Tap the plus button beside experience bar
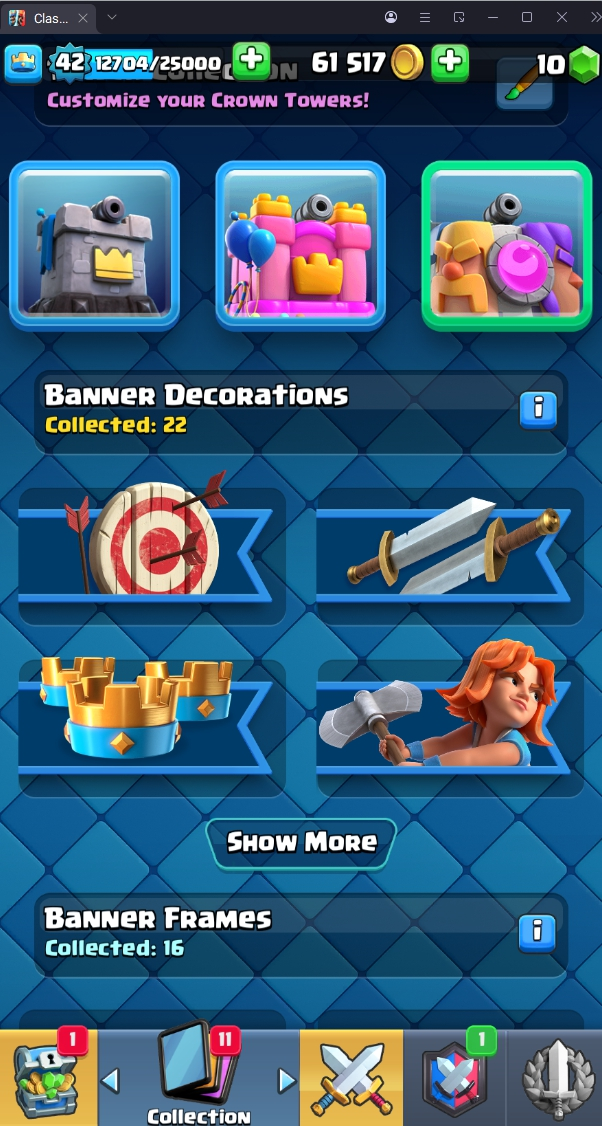 click(251, 62)
